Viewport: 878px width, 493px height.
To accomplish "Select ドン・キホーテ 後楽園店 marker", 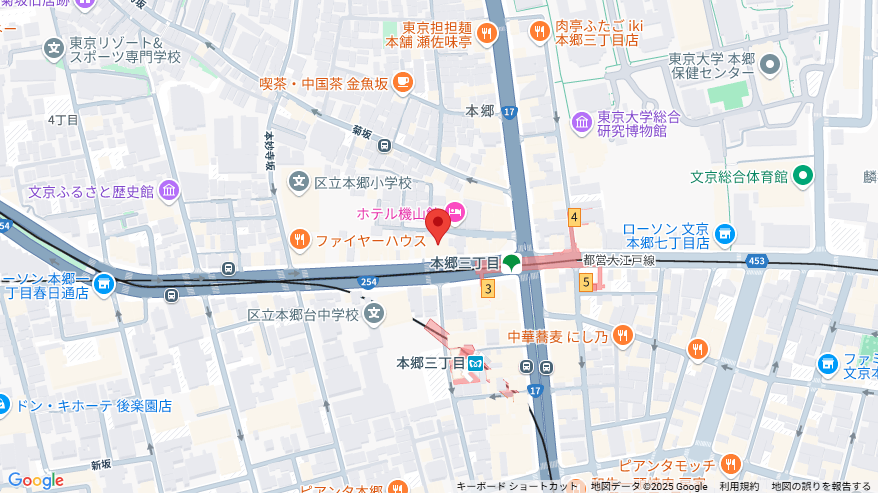I will click(x=4, y=406).
